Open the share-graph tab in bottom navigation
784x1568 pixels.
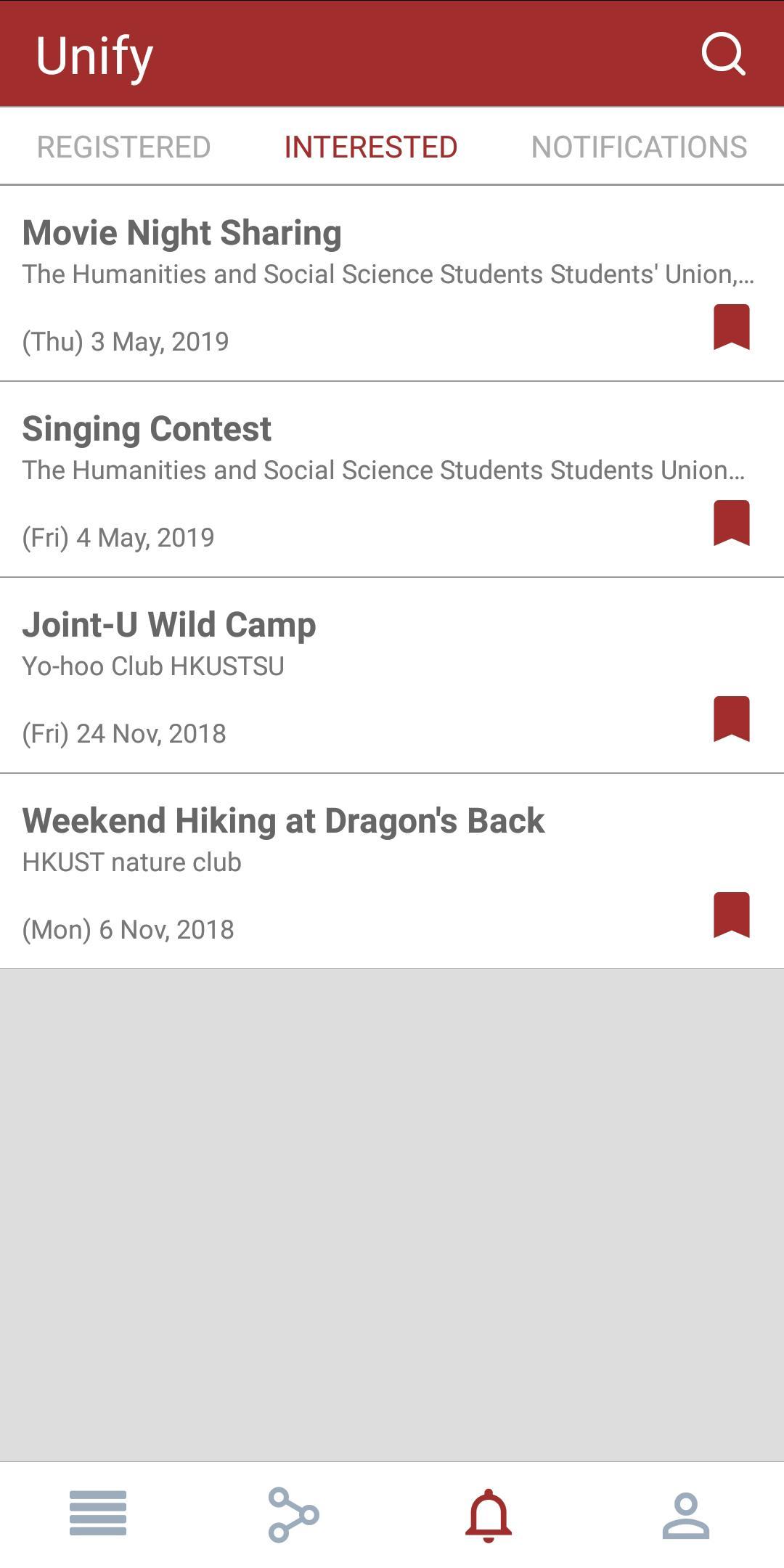(x=294, y=1514)
